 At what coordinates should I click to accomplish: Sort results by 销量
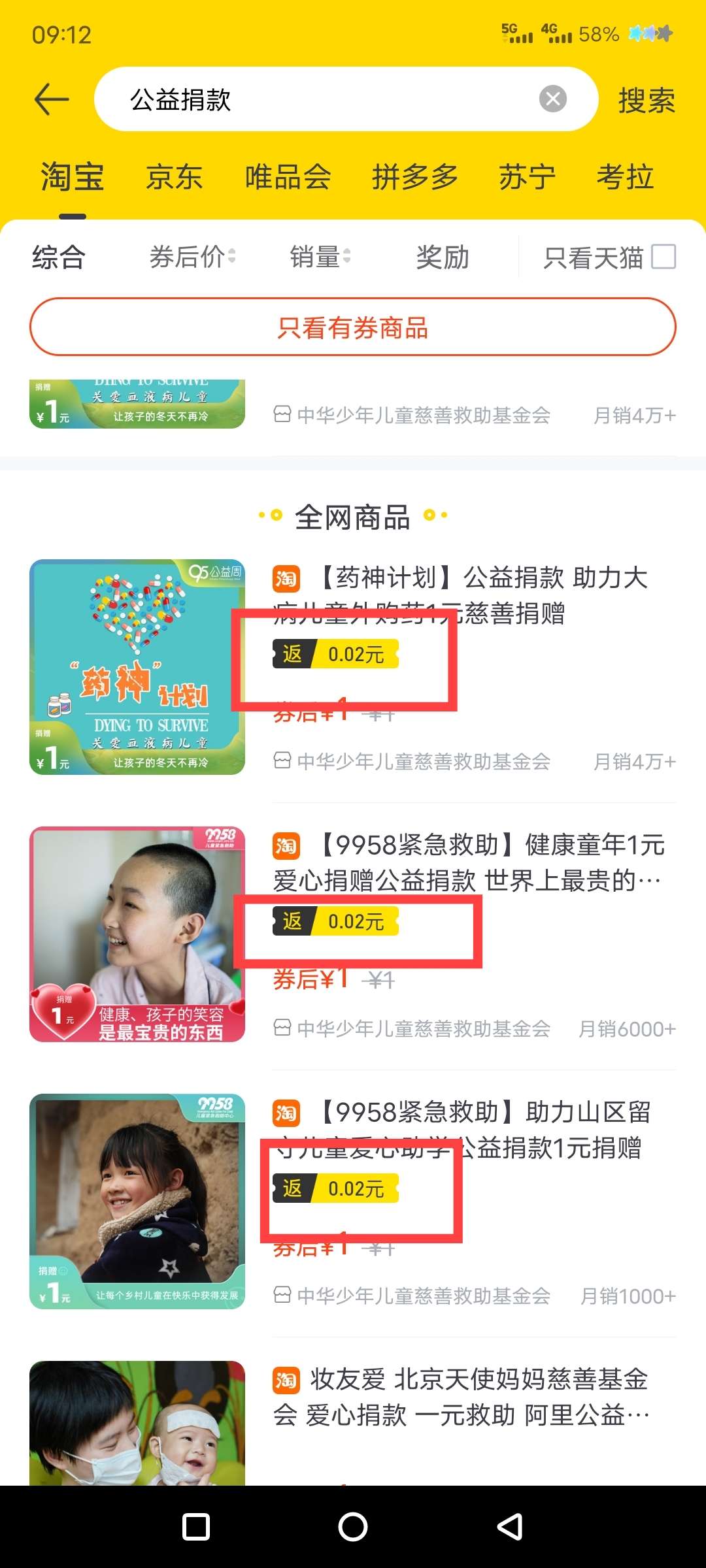(320, 257)
